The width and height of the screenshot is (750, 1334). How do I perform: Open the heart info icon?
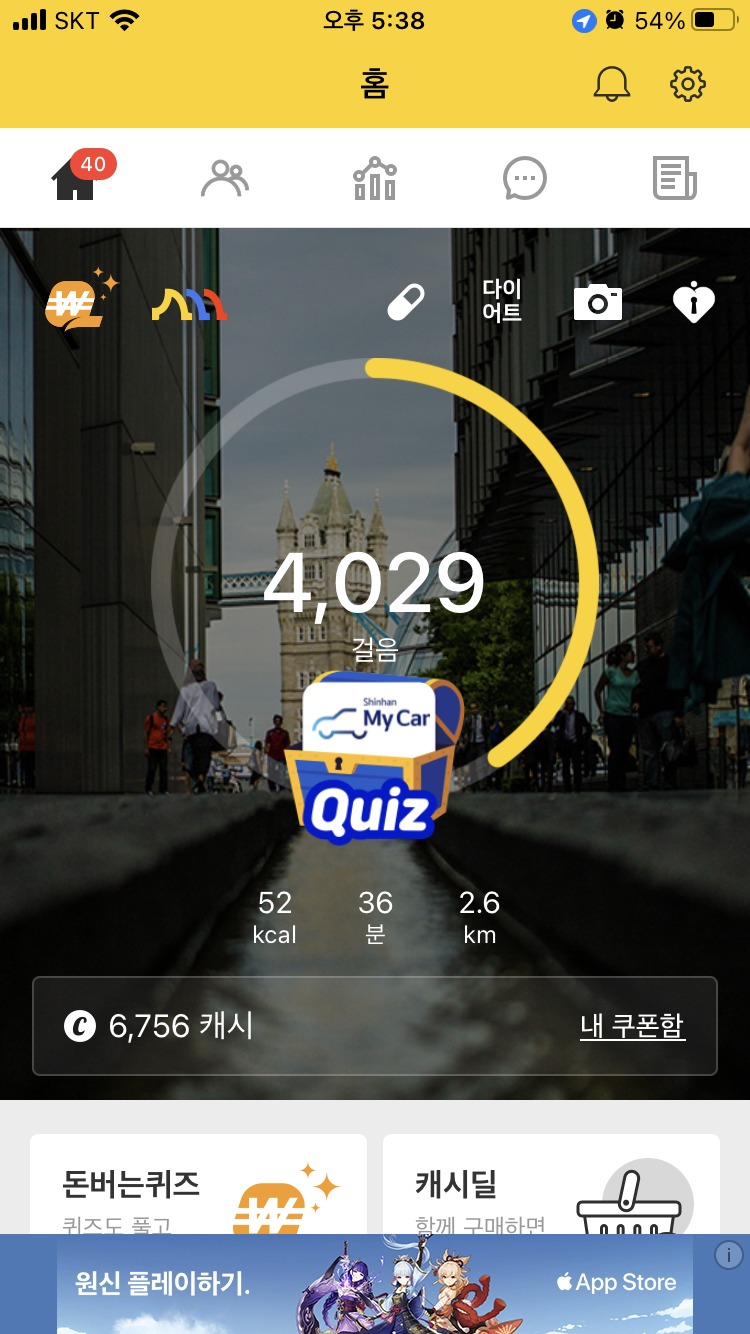click(693, 302)
